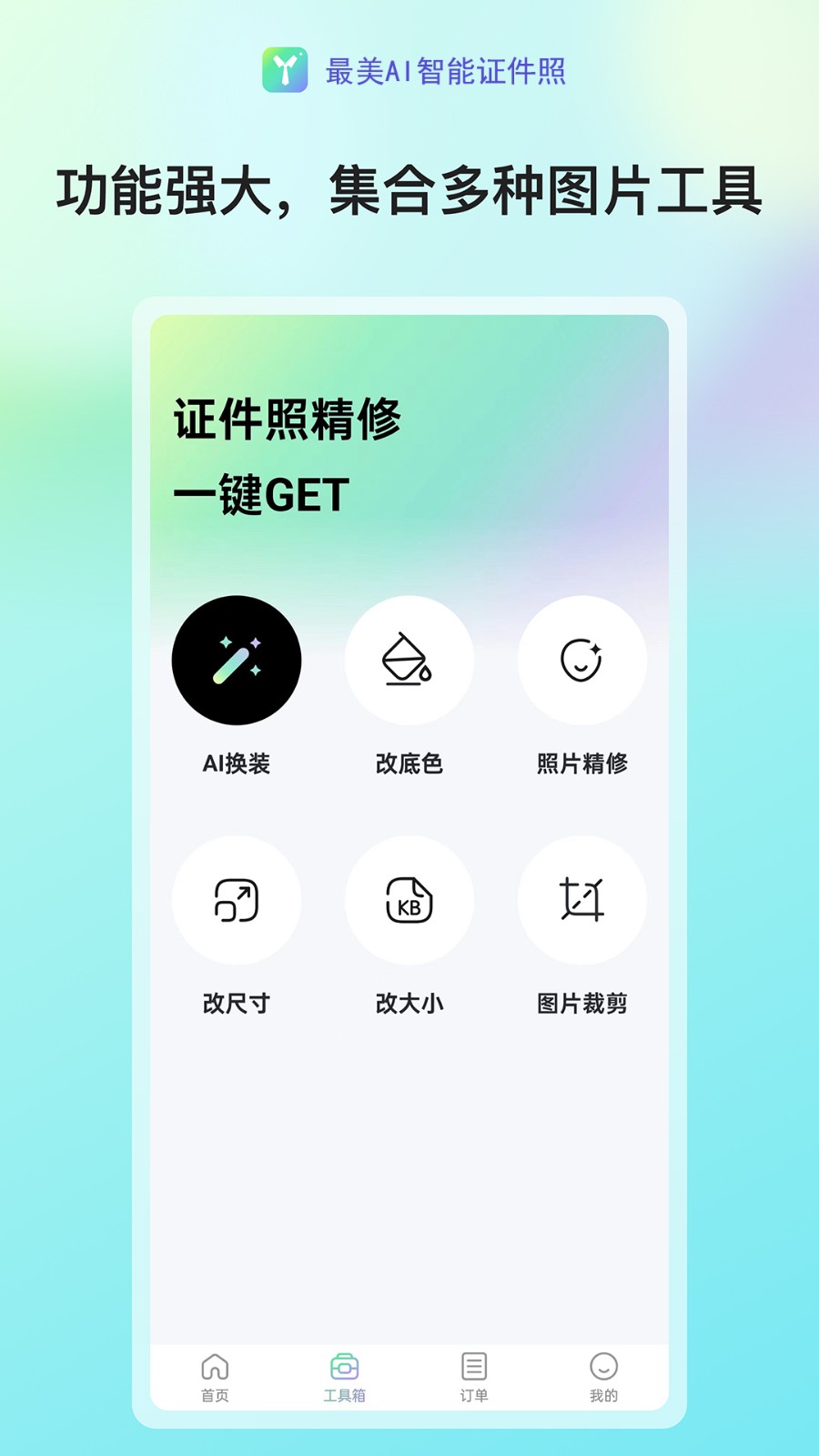Image resolution: width=819 pixels, height=1456 pixels.
Task: Open the 改底色 background color tool icon
Action: 409,661
